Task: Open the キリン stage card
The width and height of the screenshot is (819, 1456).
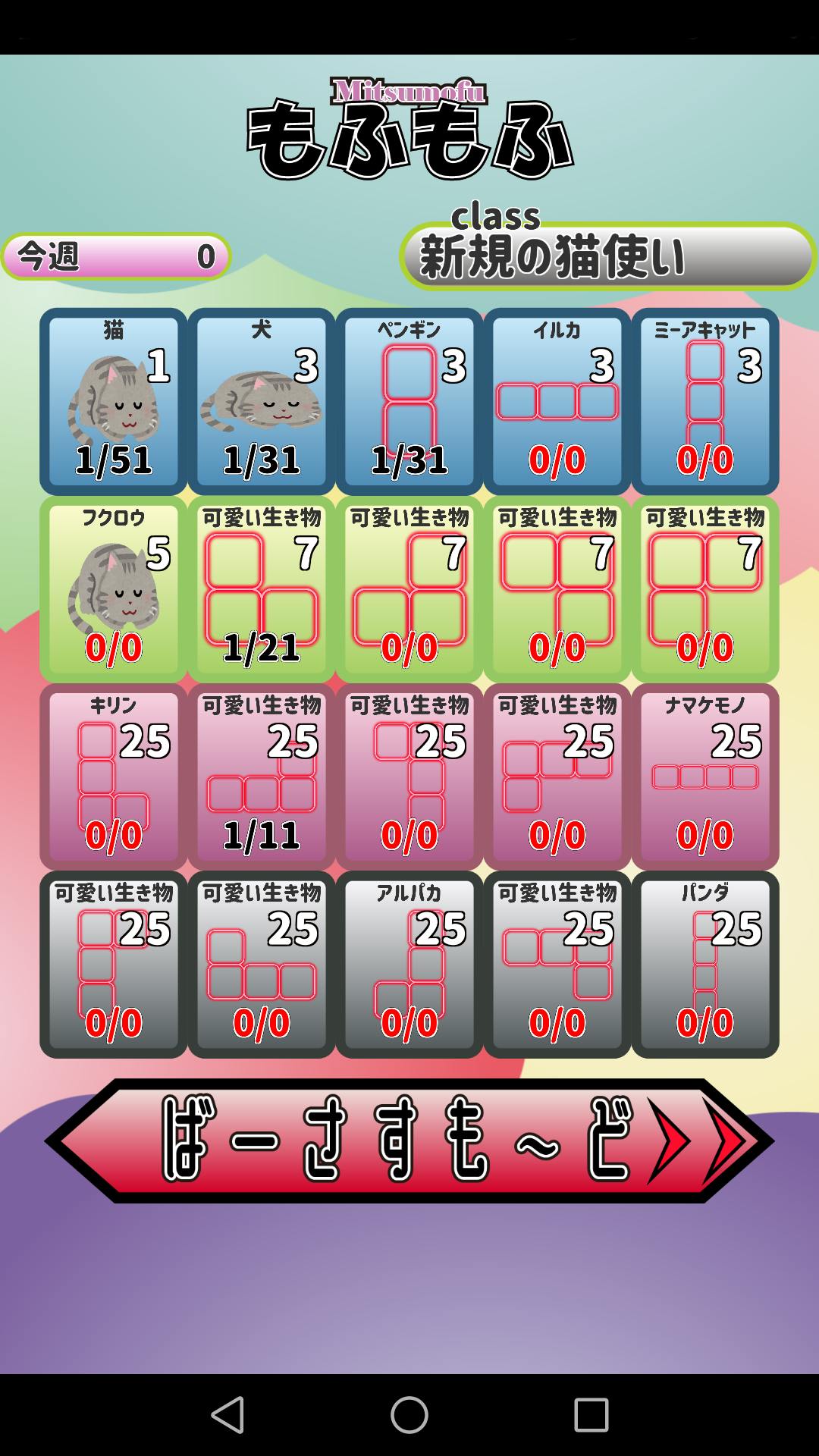Action: [x=114, y=777]
